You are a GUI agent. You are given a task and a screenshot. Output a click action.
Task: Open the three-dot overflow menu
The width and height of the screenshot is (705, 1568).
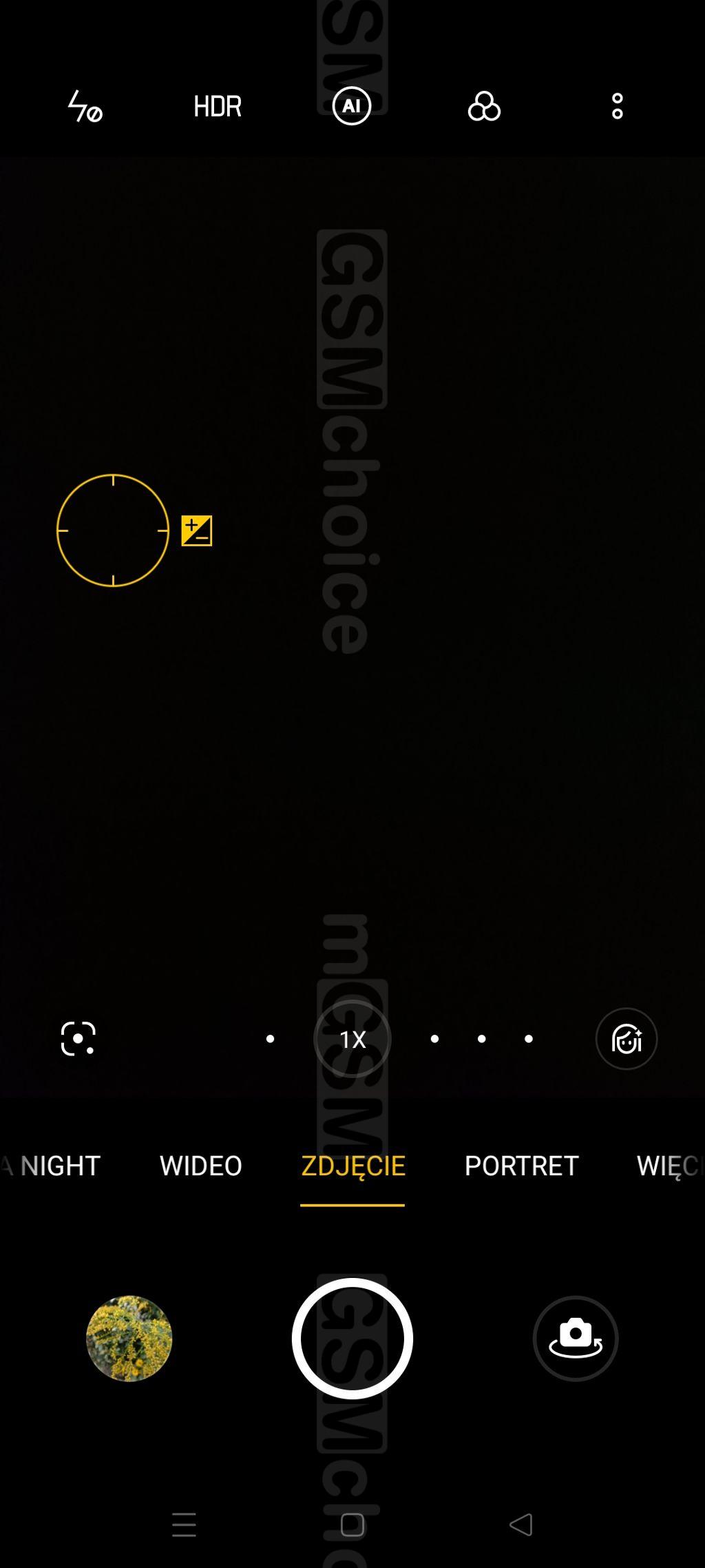click(x=617, y=107)
